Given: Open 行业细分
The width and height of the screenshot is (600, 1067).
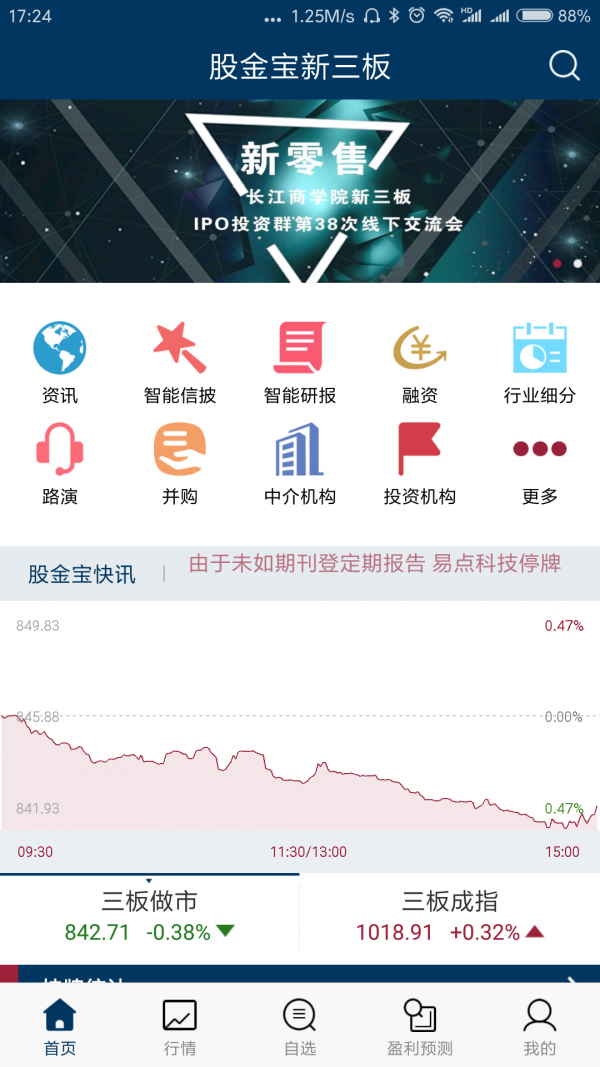Looking at the screenshot, I should coord(540,362).
